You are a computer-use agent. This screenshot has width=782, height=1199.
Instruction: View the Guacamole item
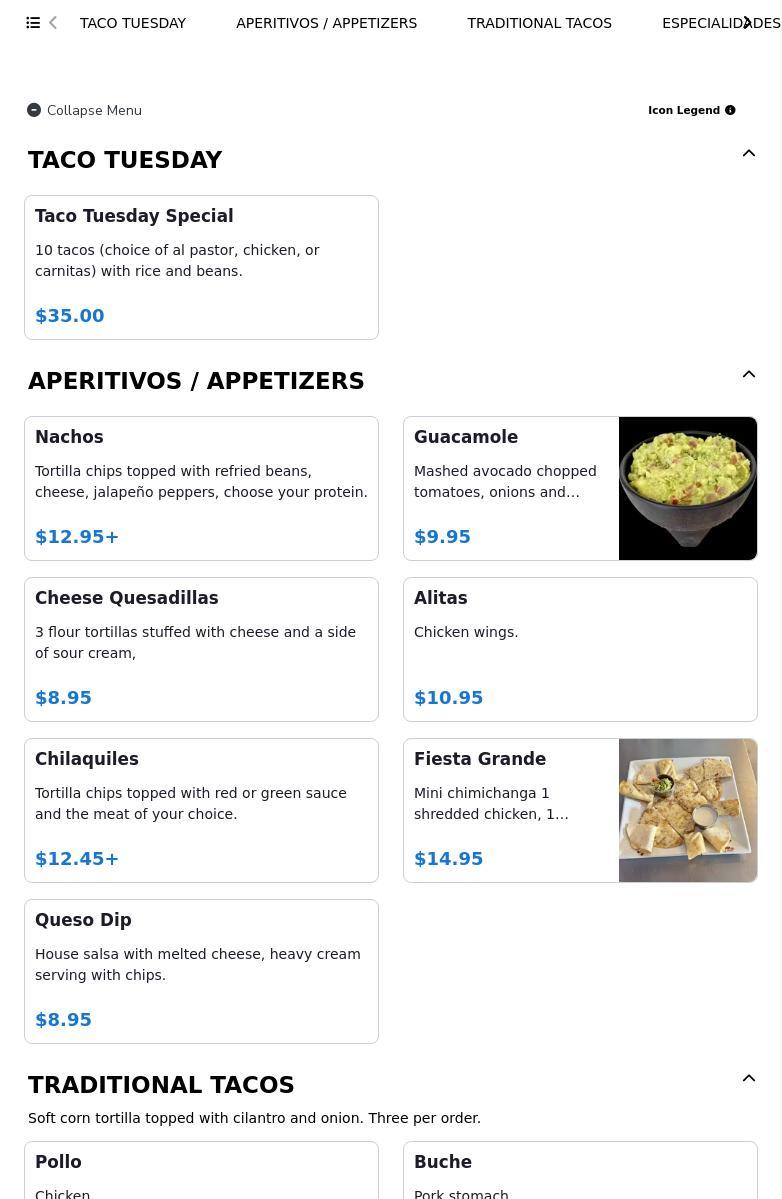(x=580, y=488)
